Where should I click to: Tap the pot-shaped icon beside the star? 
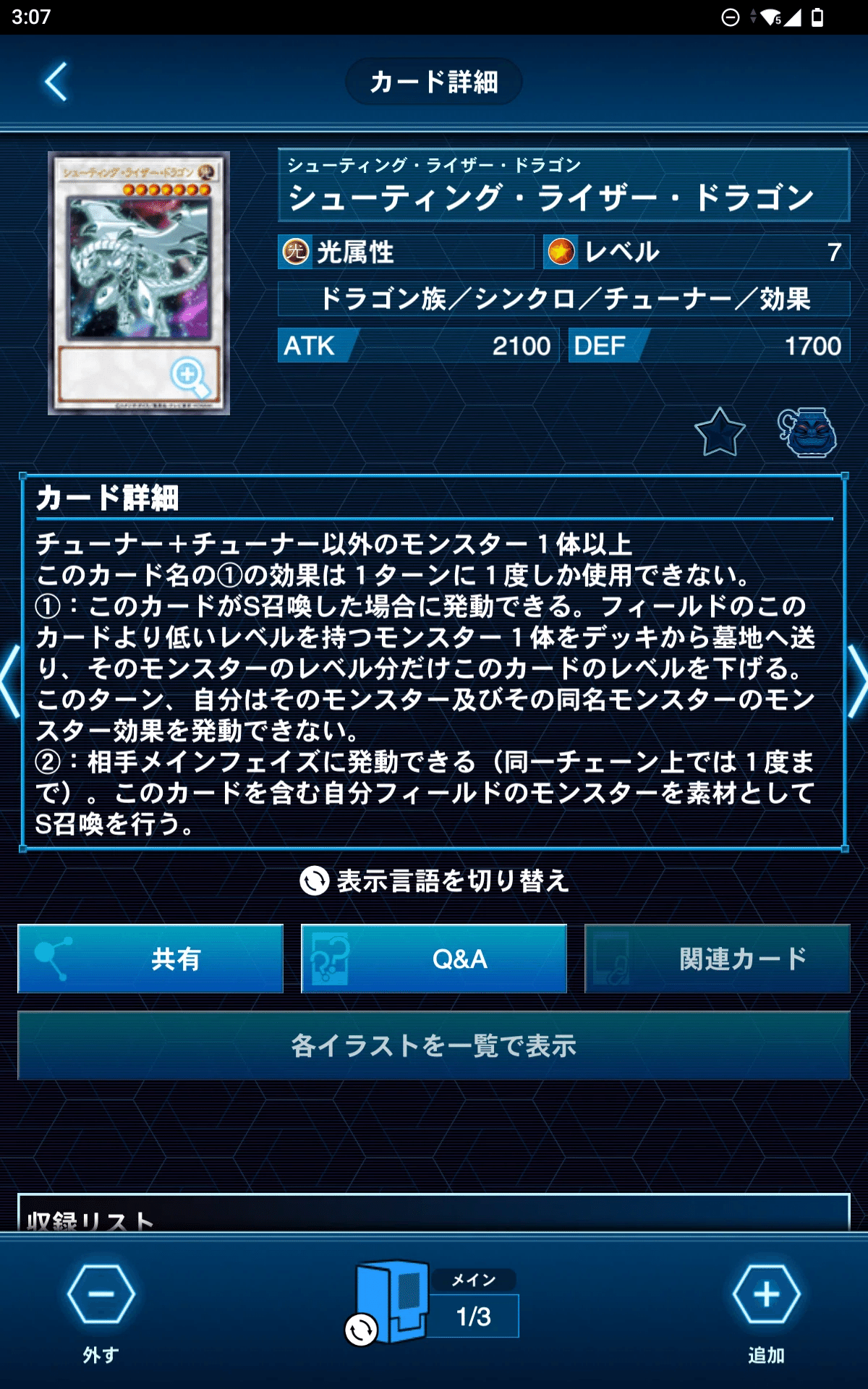tap(808, 433)
